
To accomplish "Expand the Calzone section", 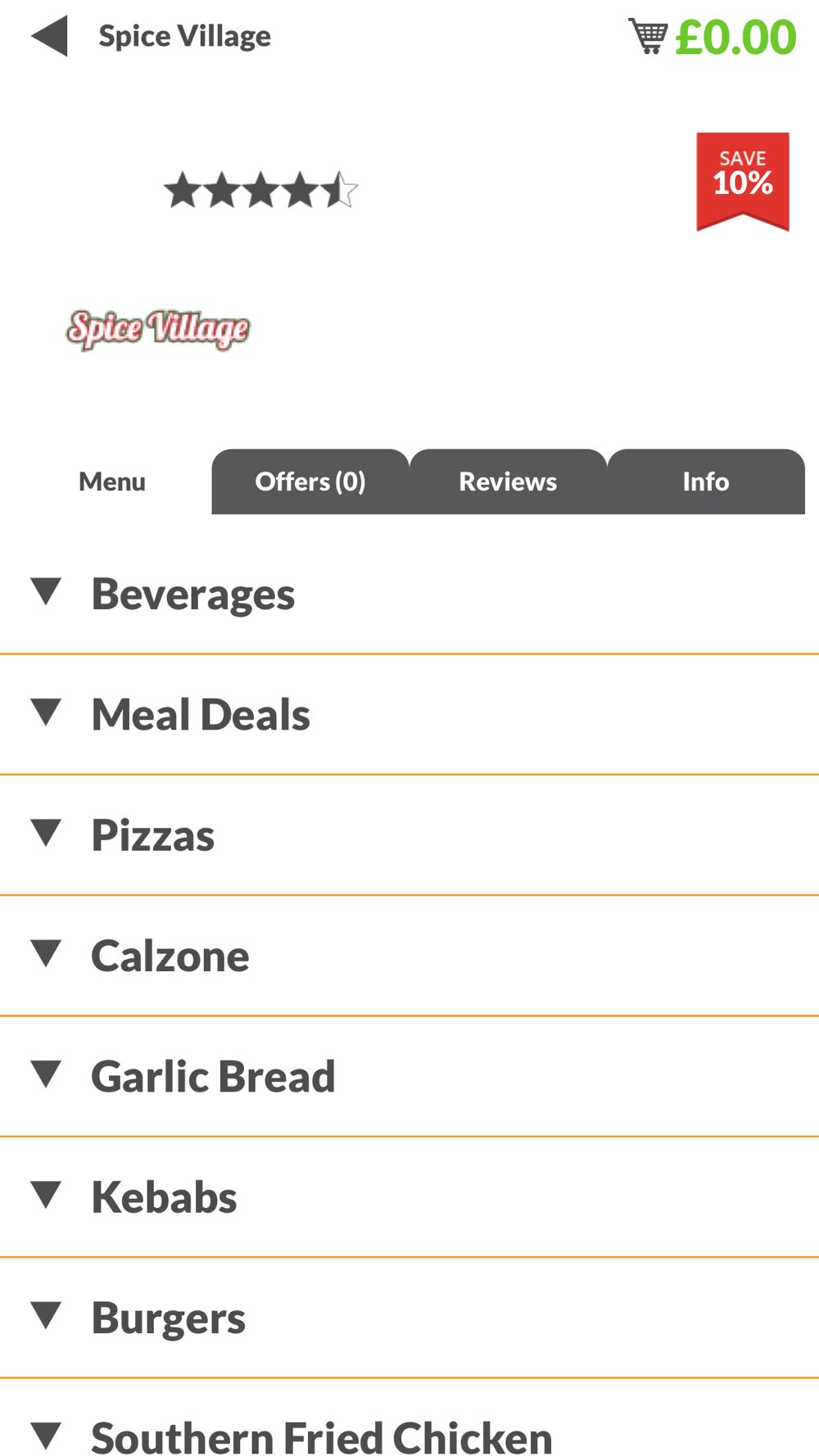I will [x=409, y=956].
